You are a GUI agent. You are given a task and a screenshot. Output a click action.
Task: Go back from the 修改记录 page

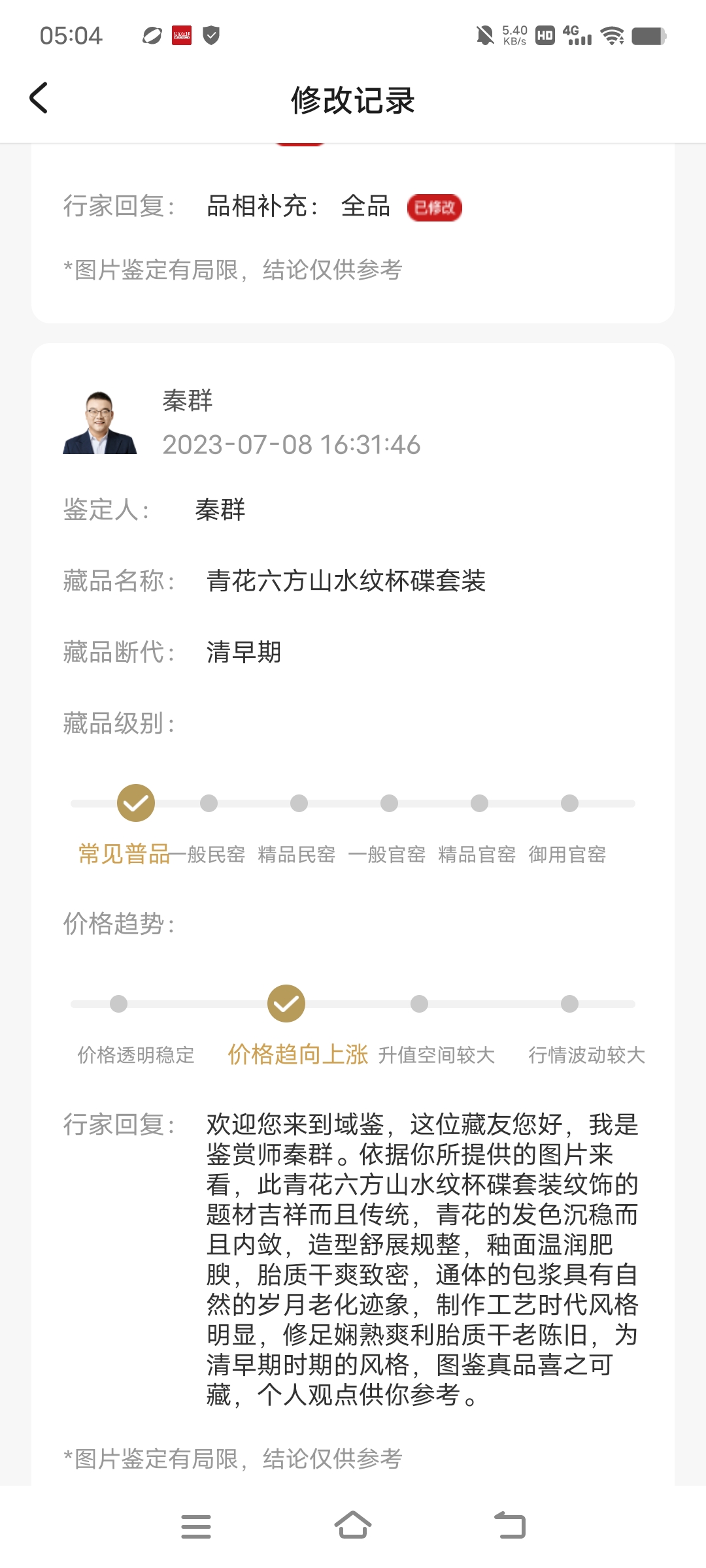[x=39, y=98]
